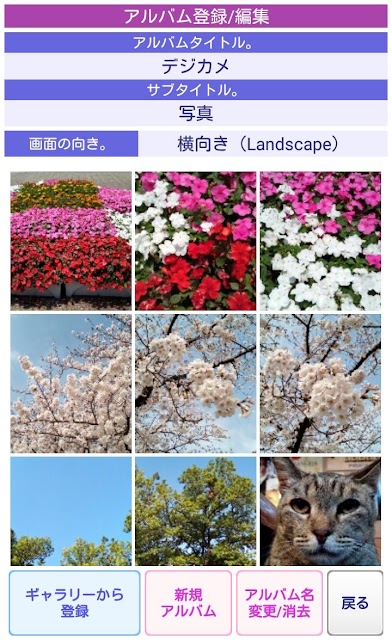Create a 新規アルバム

(188, 602)
